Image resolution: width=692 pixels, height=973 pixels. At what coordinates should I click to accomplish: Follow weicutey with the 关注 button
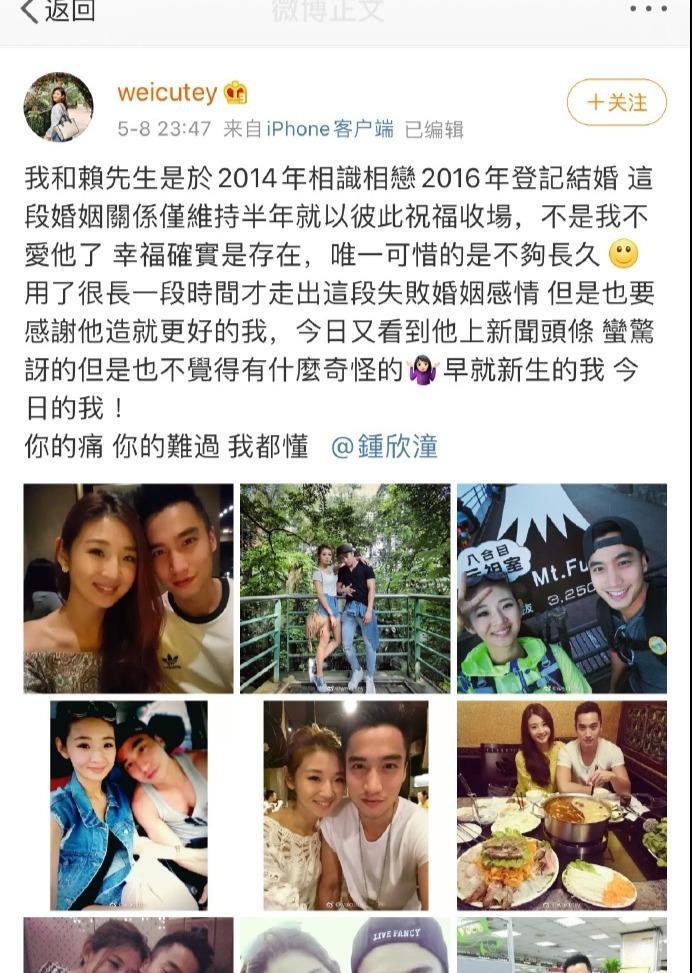pos(616,102)
